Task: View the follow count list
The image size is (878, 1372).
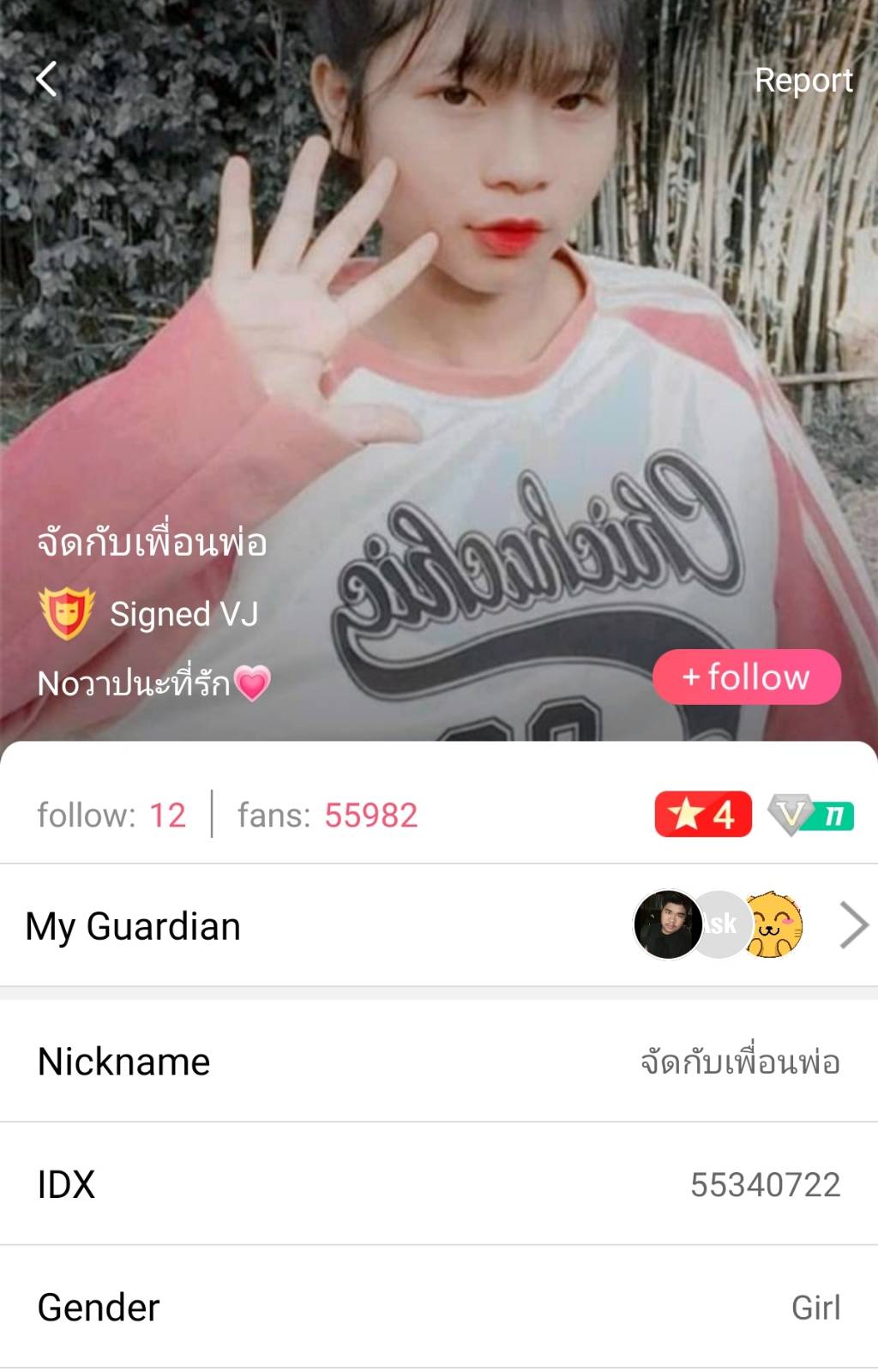Action: (111, 815)
